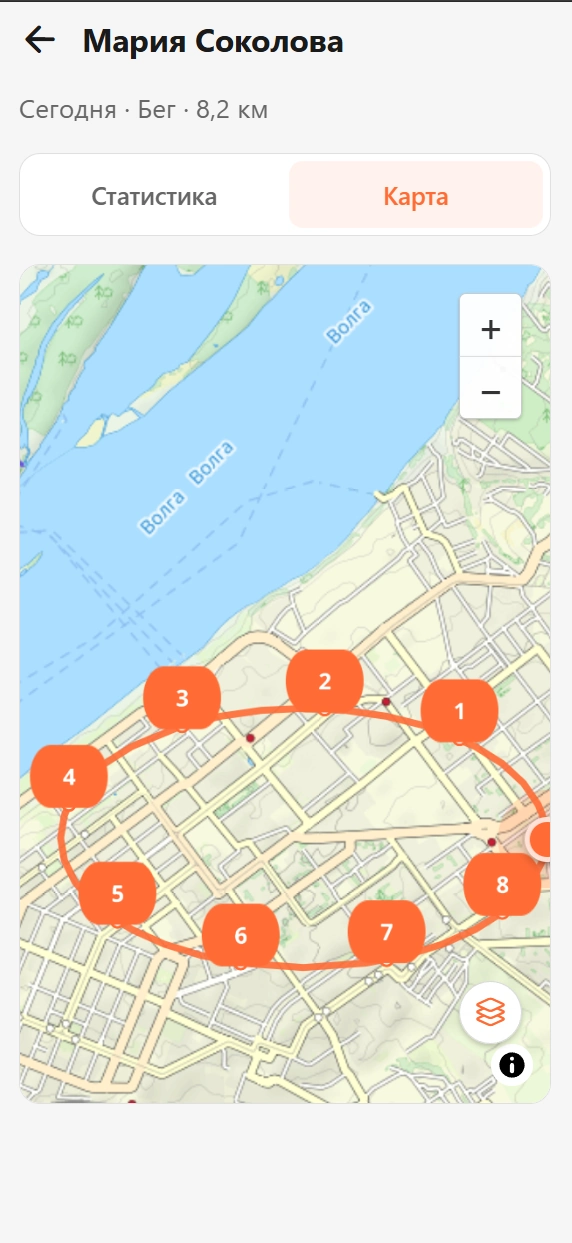The height and width of the screenshot is (1243, 572).
Task: Tap kilometer marker 2 on route
Action: (x=324, y=681)
